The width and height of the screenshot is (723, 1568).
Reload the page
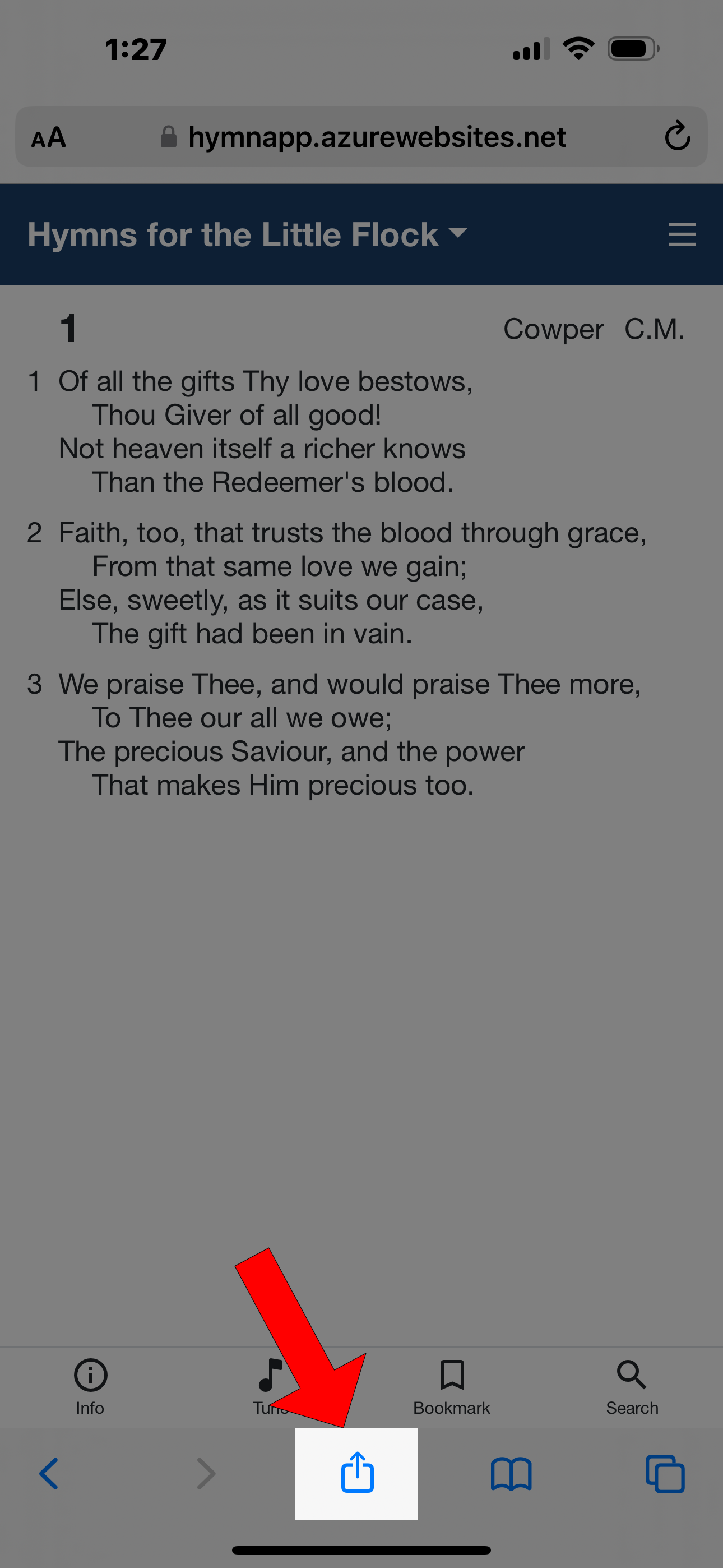(x=676, y=136)
